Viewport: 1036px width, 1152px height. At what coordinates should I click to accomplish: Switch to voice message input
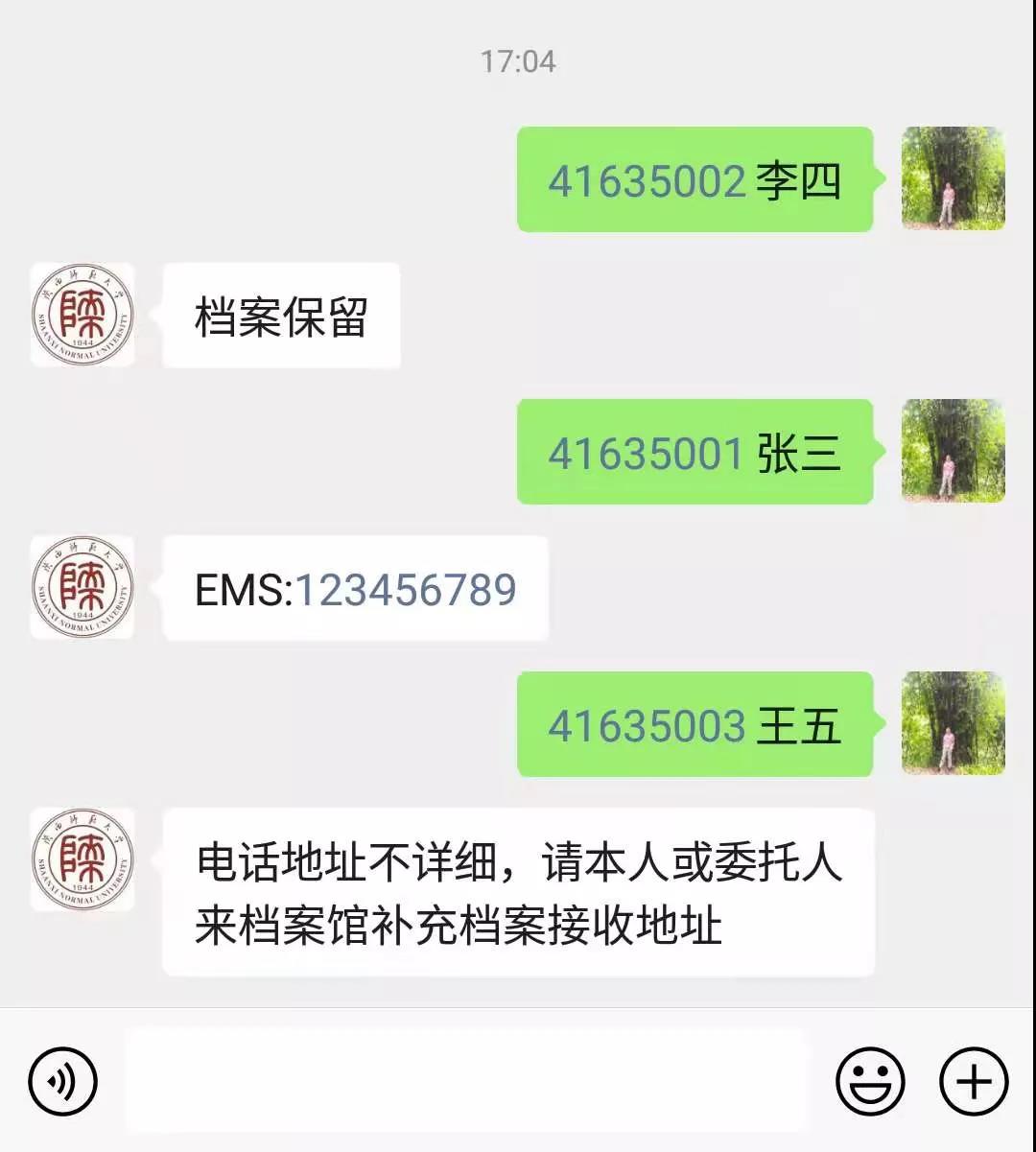(63, 1081)
